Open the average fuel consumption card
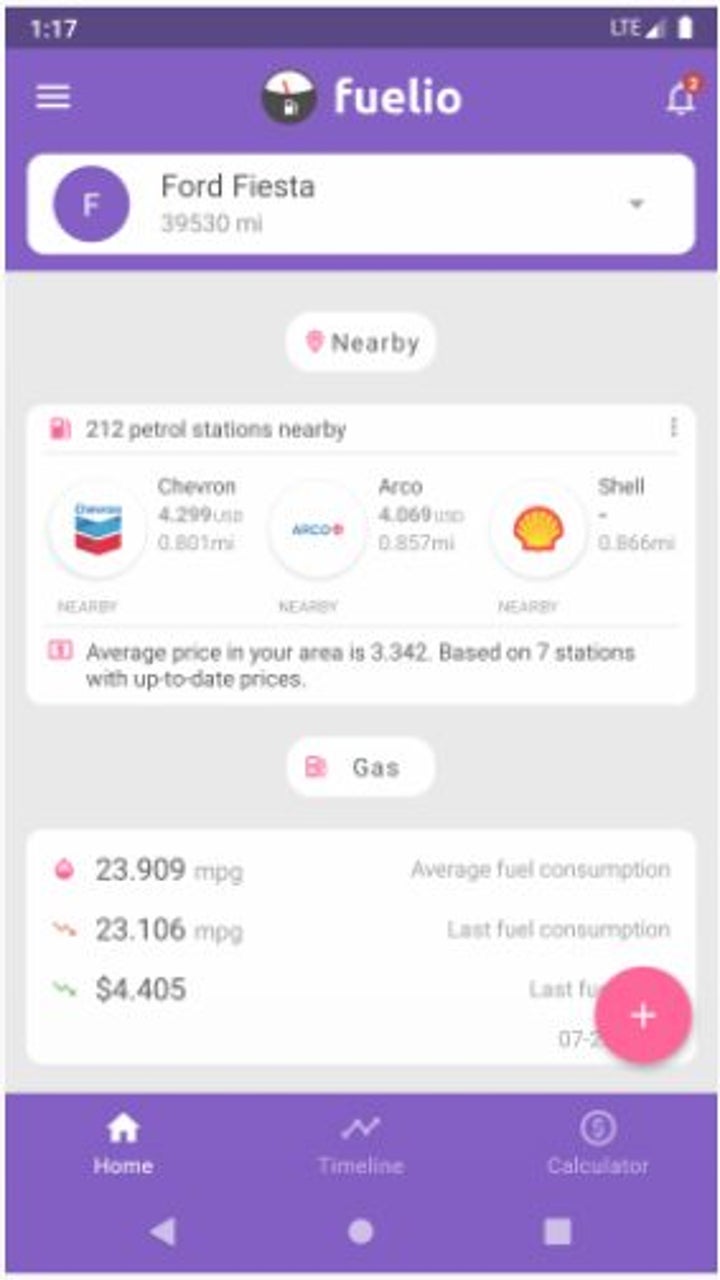The image size is (720, 1280). click(361, 870)
